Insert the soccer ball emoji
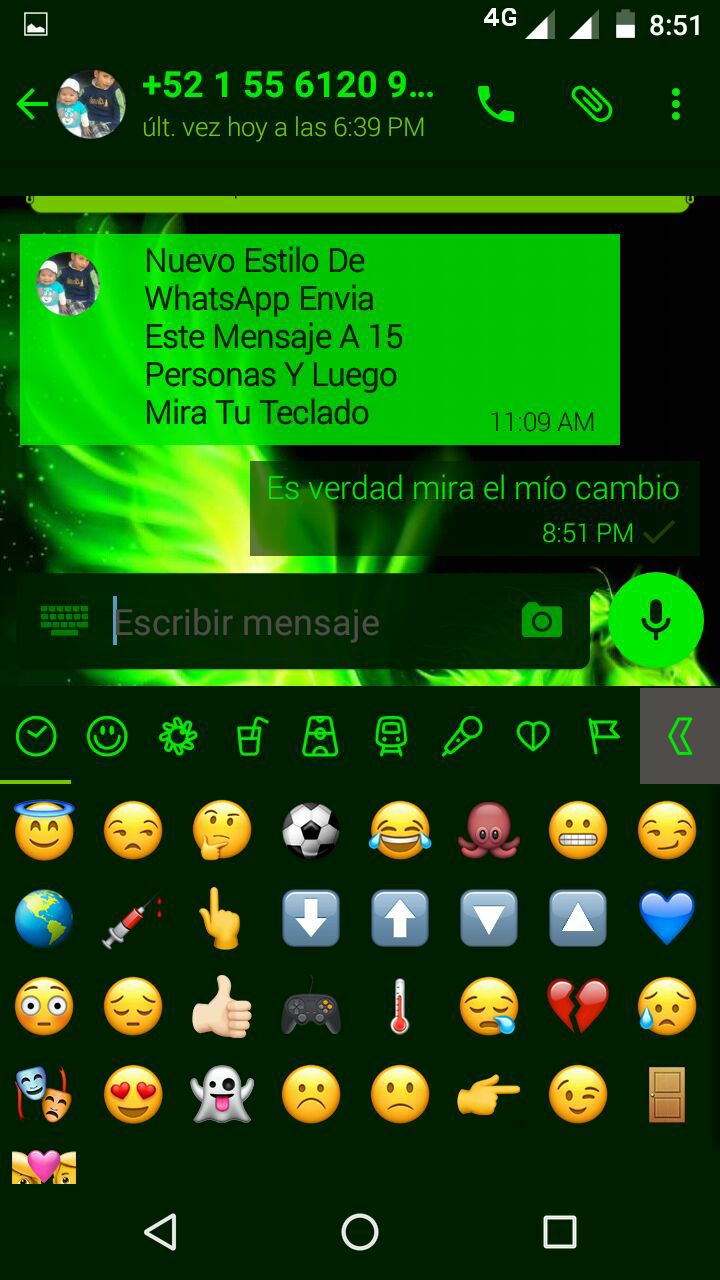The height and width of the screenshot is (1280, 720). click(311, 830)
